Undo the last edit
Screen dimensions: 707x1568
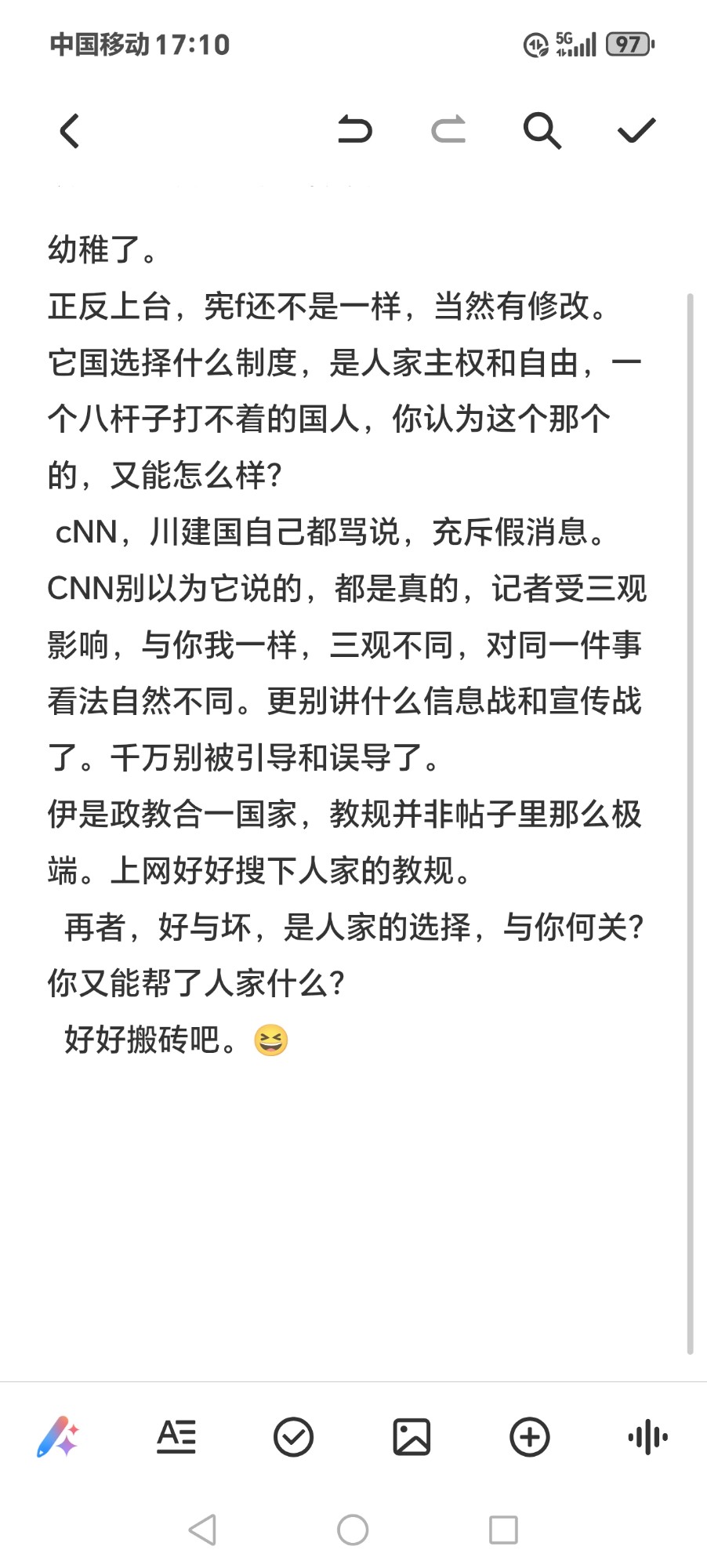point(354,130)
